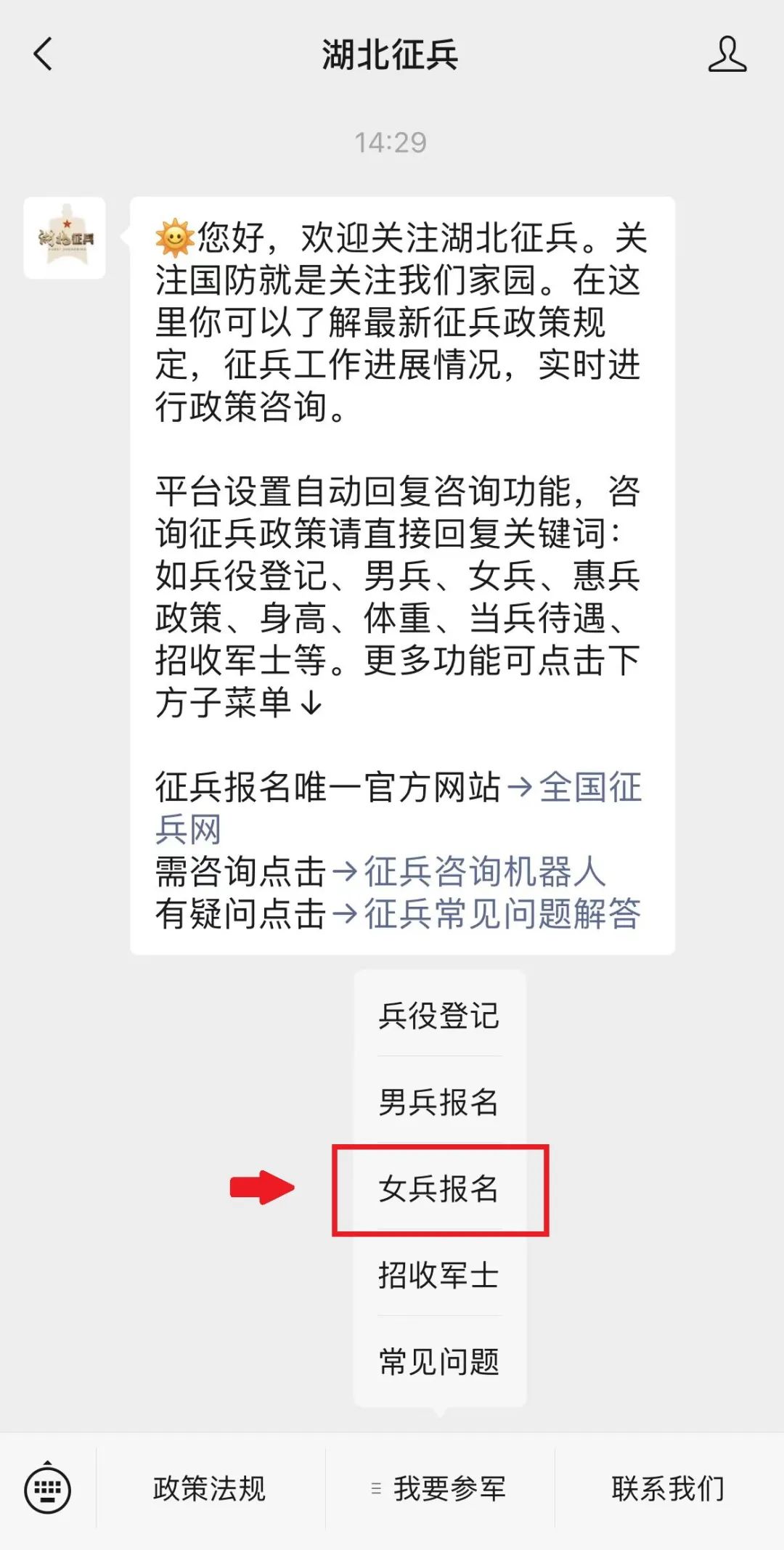The width and height of the screenshot is (784, 1550).
Task: Open the 征兵常见问题解答 link
Action: [x=502, y=914]
